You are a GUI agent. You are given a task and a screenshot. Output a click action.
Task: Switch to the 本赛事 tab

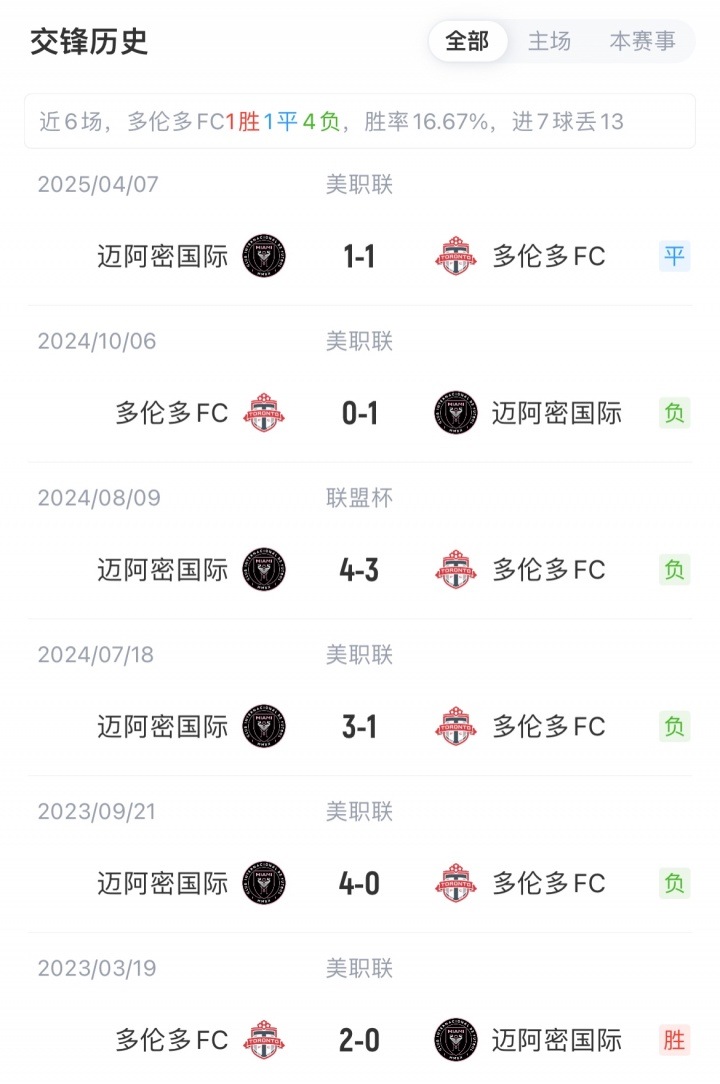click(x=642, y=41)
